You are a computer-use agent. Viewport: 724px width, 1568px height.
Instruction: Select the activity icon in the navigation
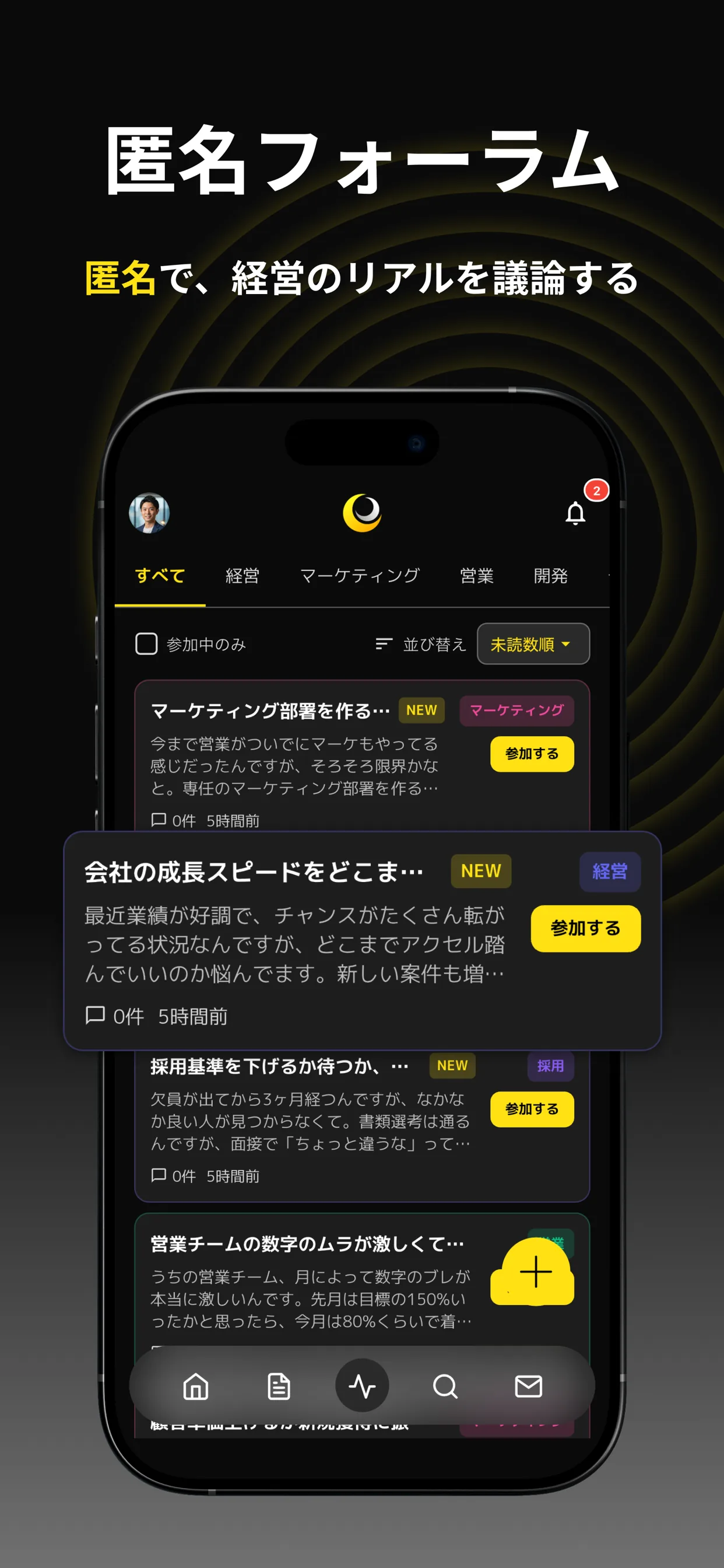pyautogui.click(x=362, y=1387)
